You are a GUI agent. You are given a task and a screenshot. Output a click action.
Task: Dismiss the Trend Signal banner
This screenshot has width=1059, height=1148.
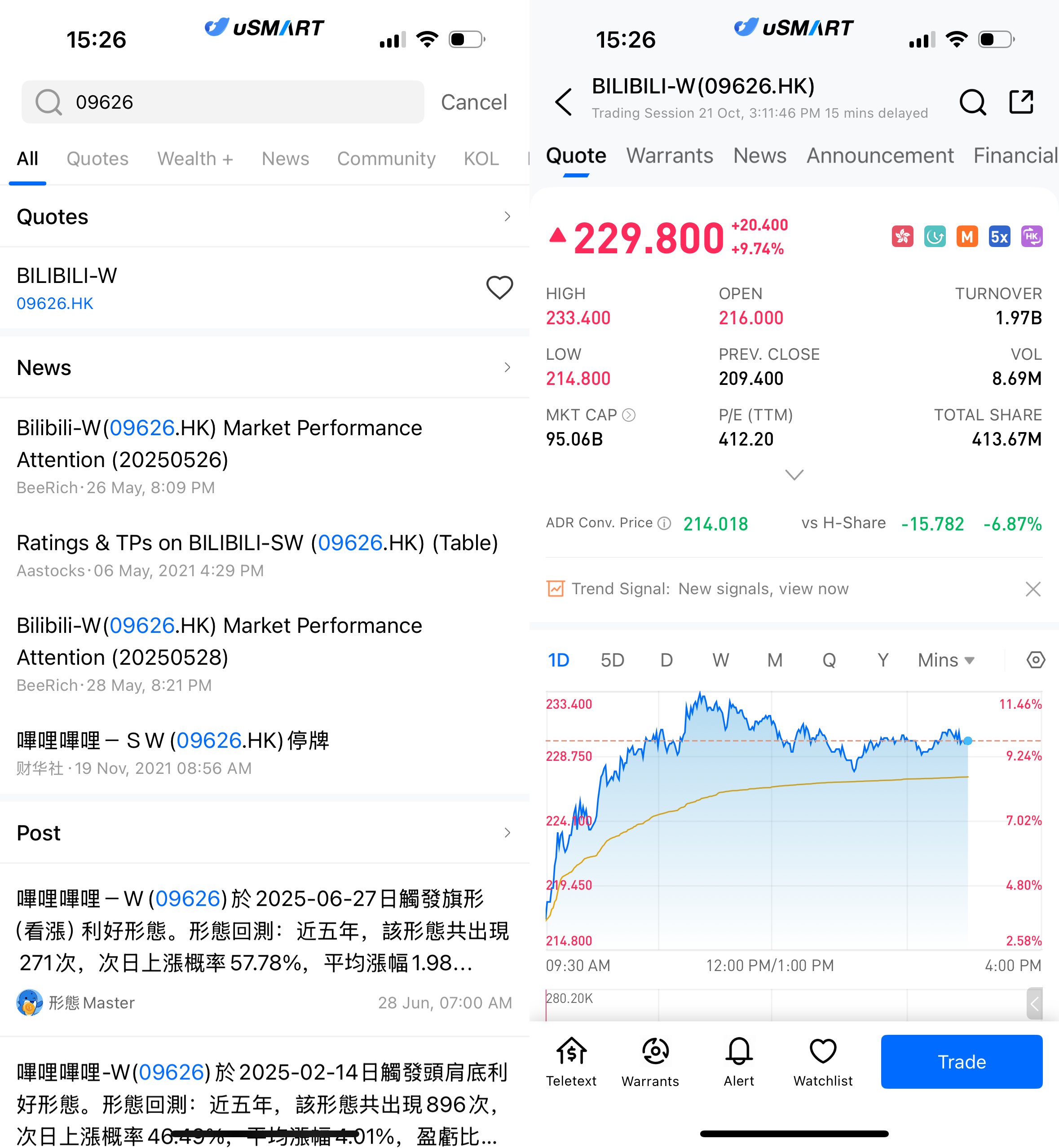click(x=1033, y=589)
